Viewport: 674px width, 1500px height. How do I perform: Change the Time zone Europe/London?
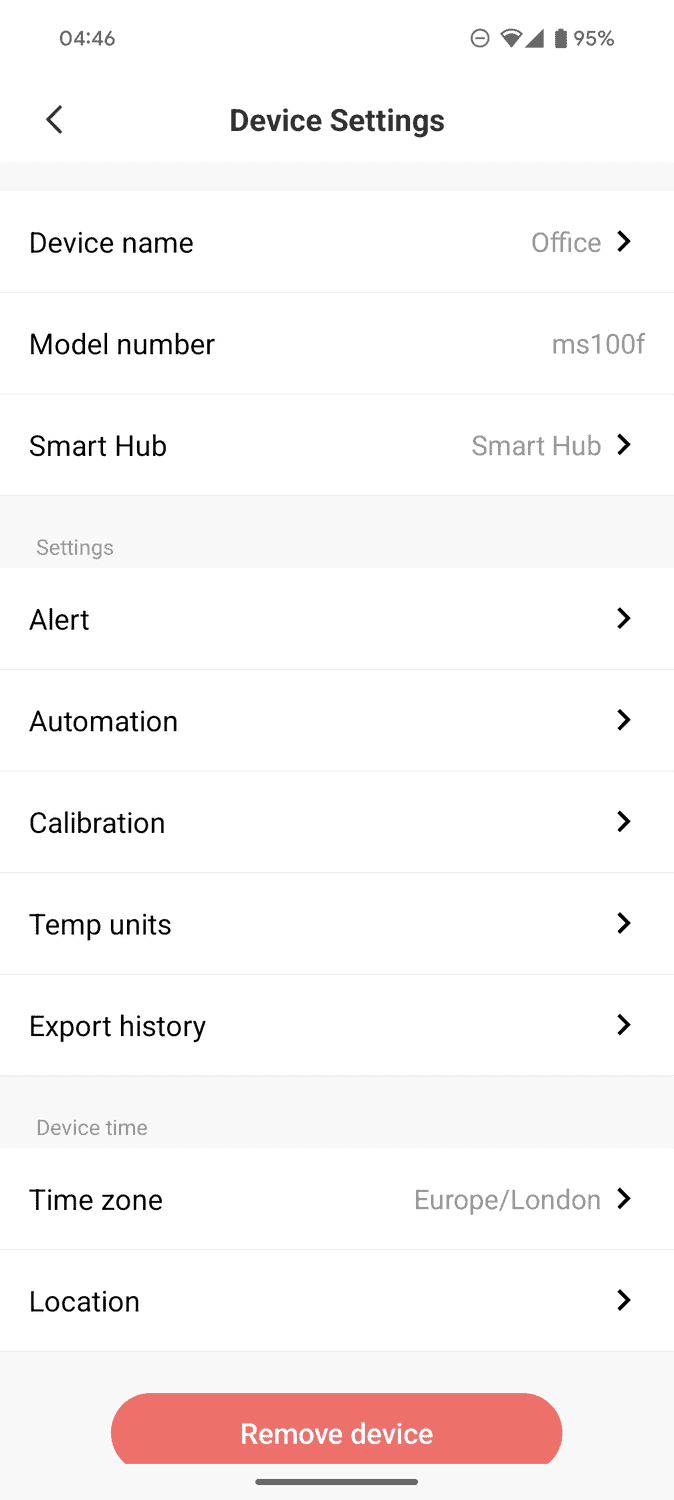[336, 1199]
